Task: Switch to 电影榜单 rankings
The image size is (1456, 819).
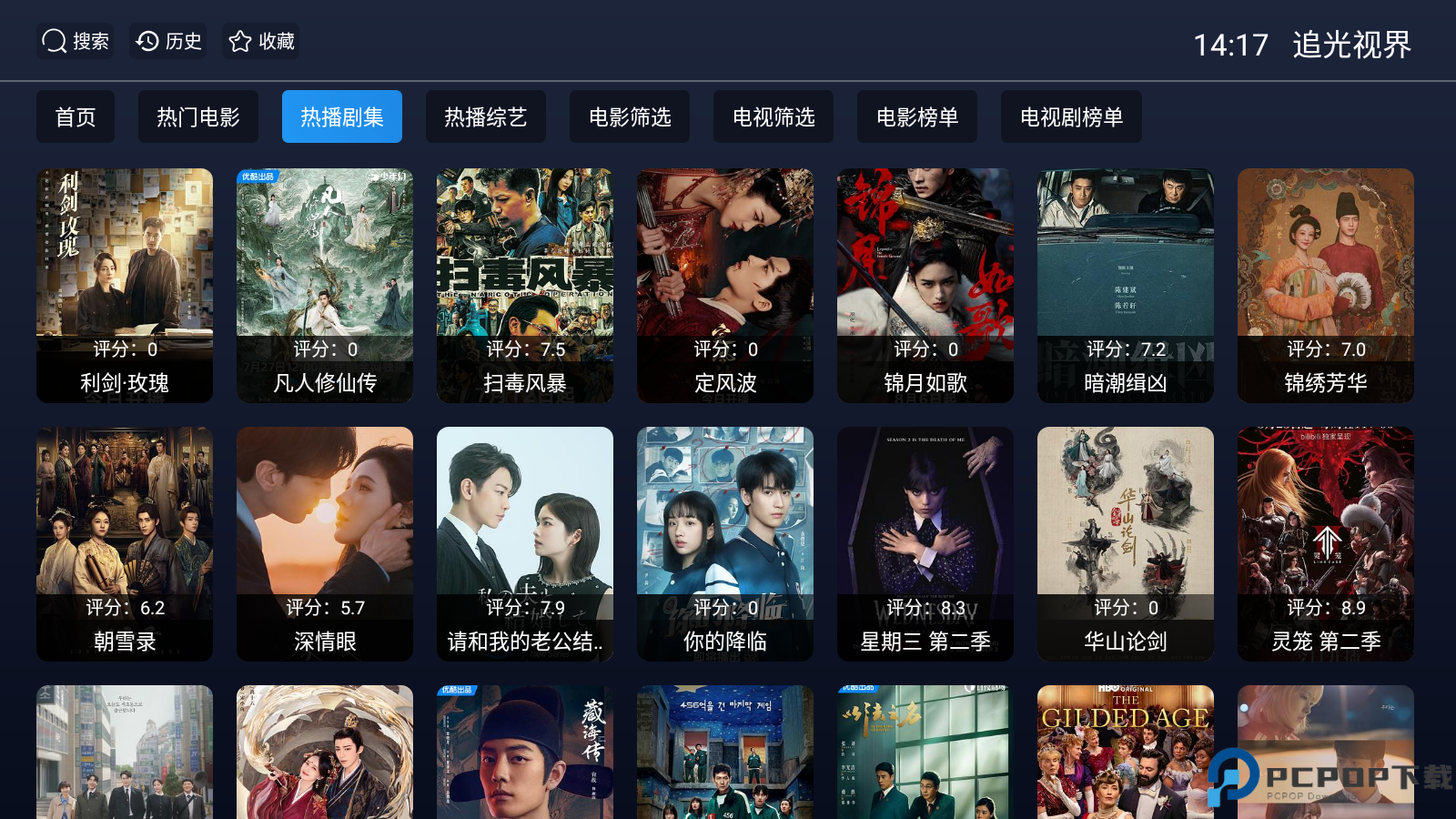Action: 917,116
